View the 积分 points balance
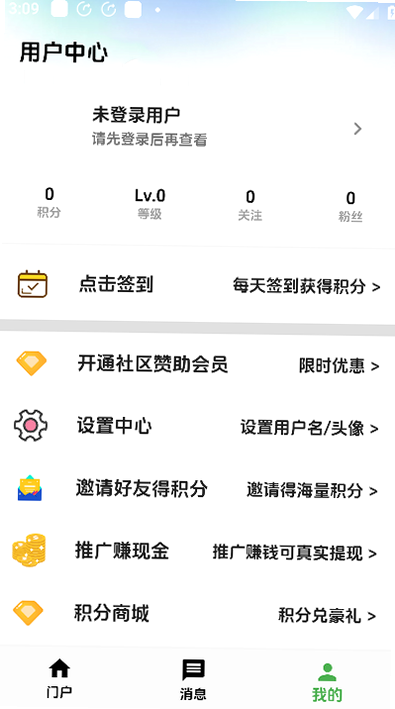 pyautogui.click(x=49, y=203)
